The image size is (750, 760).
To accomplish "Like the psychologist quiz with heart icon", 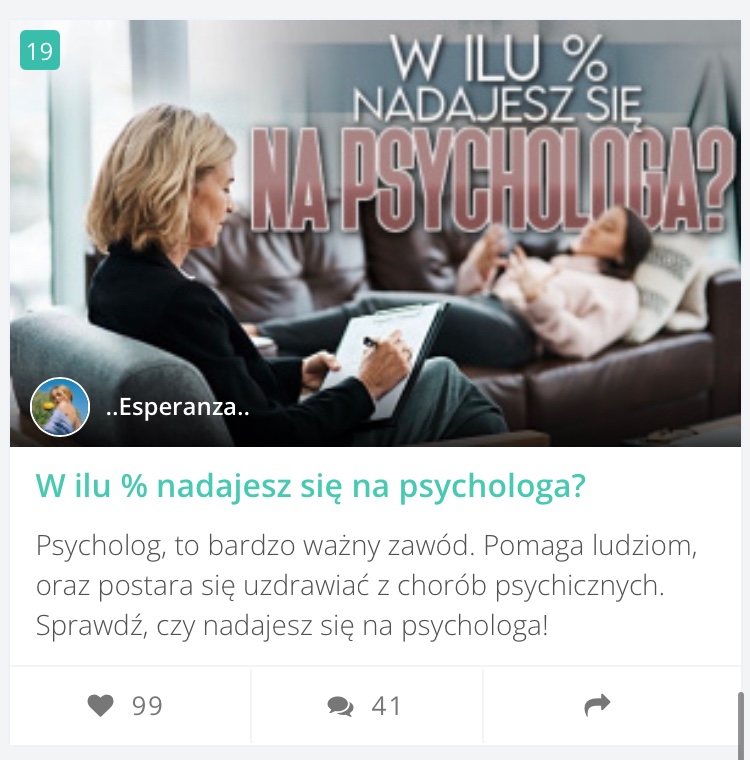I will 101,706.
